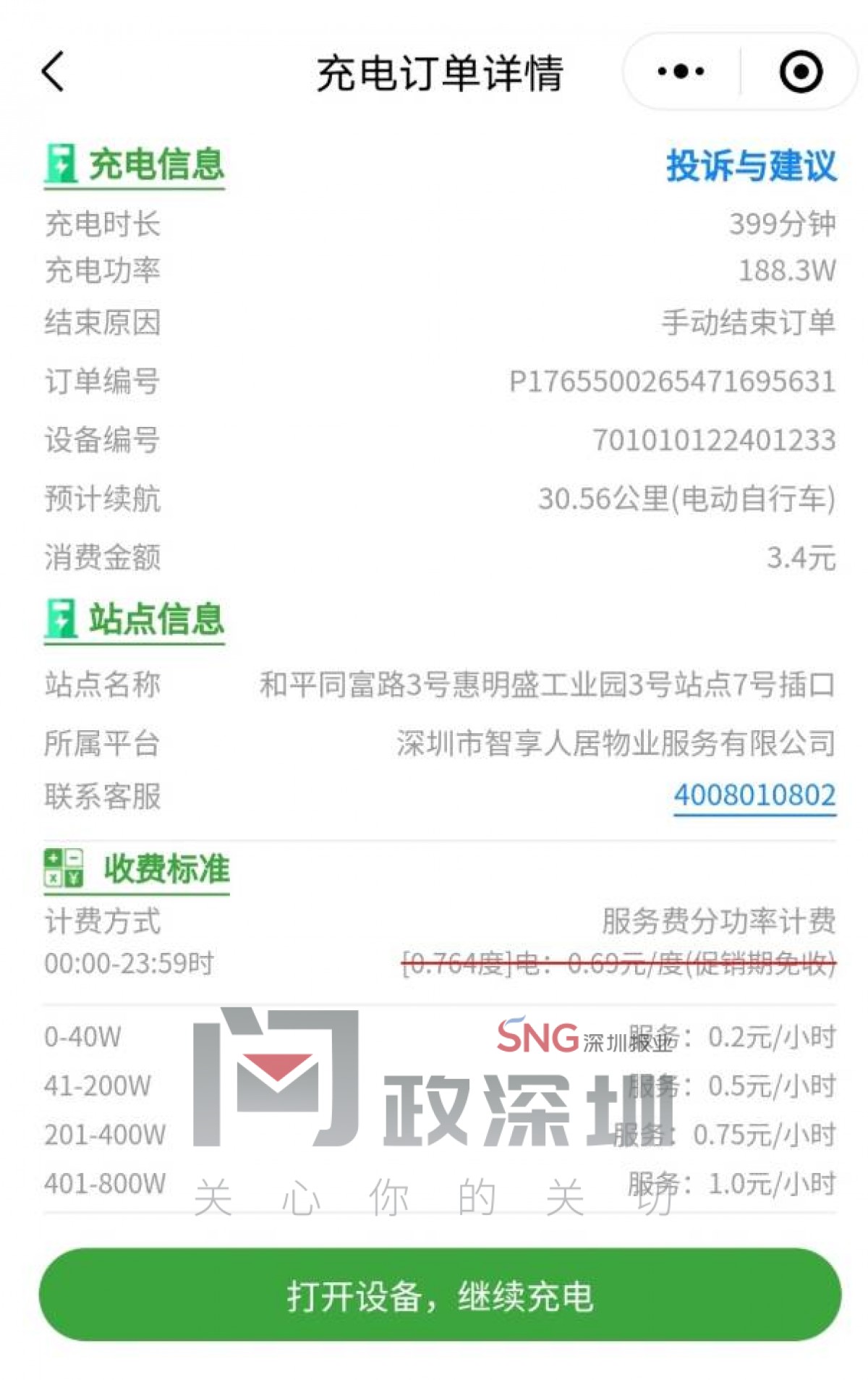Viewport: 868px width, 1380px height.
Task: Go back from charging order details
Action: (x=54, y=72)
